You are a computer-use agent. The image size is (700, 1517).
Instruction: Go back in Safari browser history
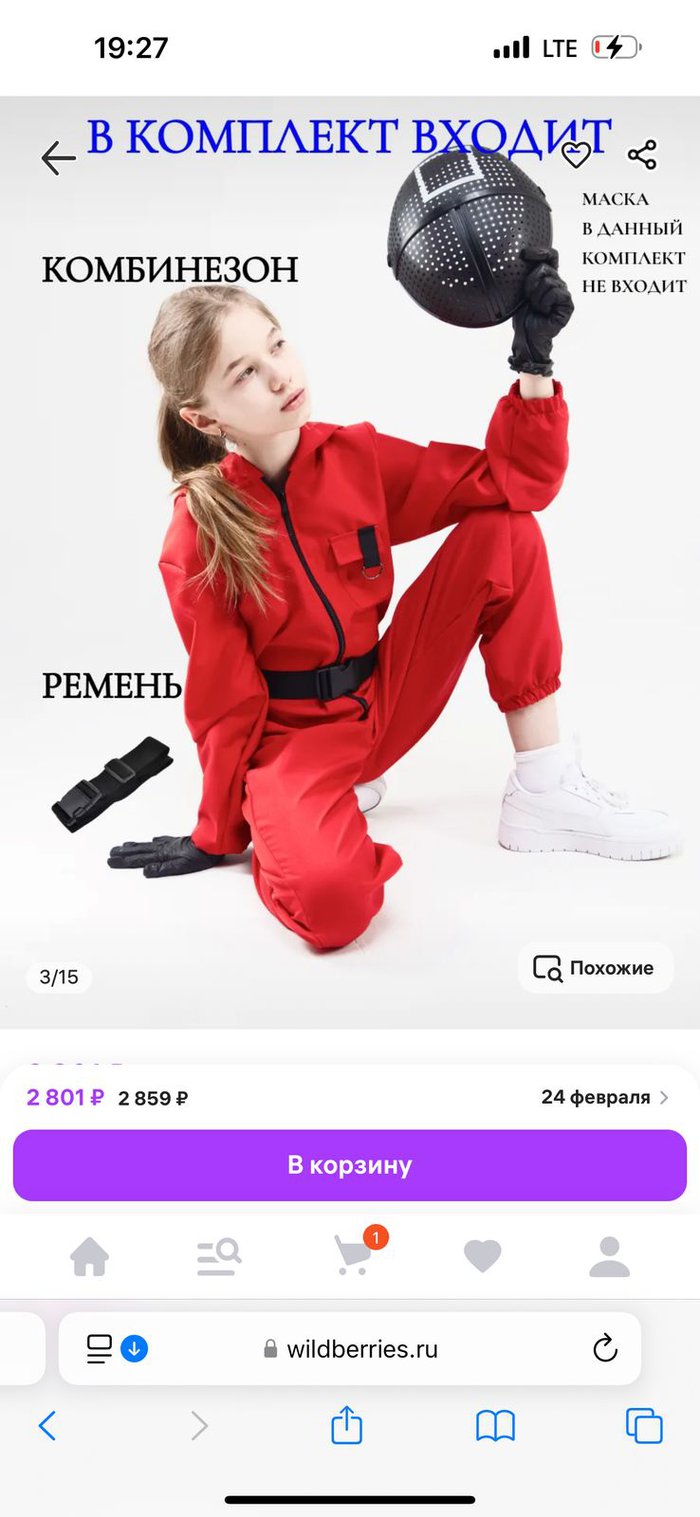47,1426
